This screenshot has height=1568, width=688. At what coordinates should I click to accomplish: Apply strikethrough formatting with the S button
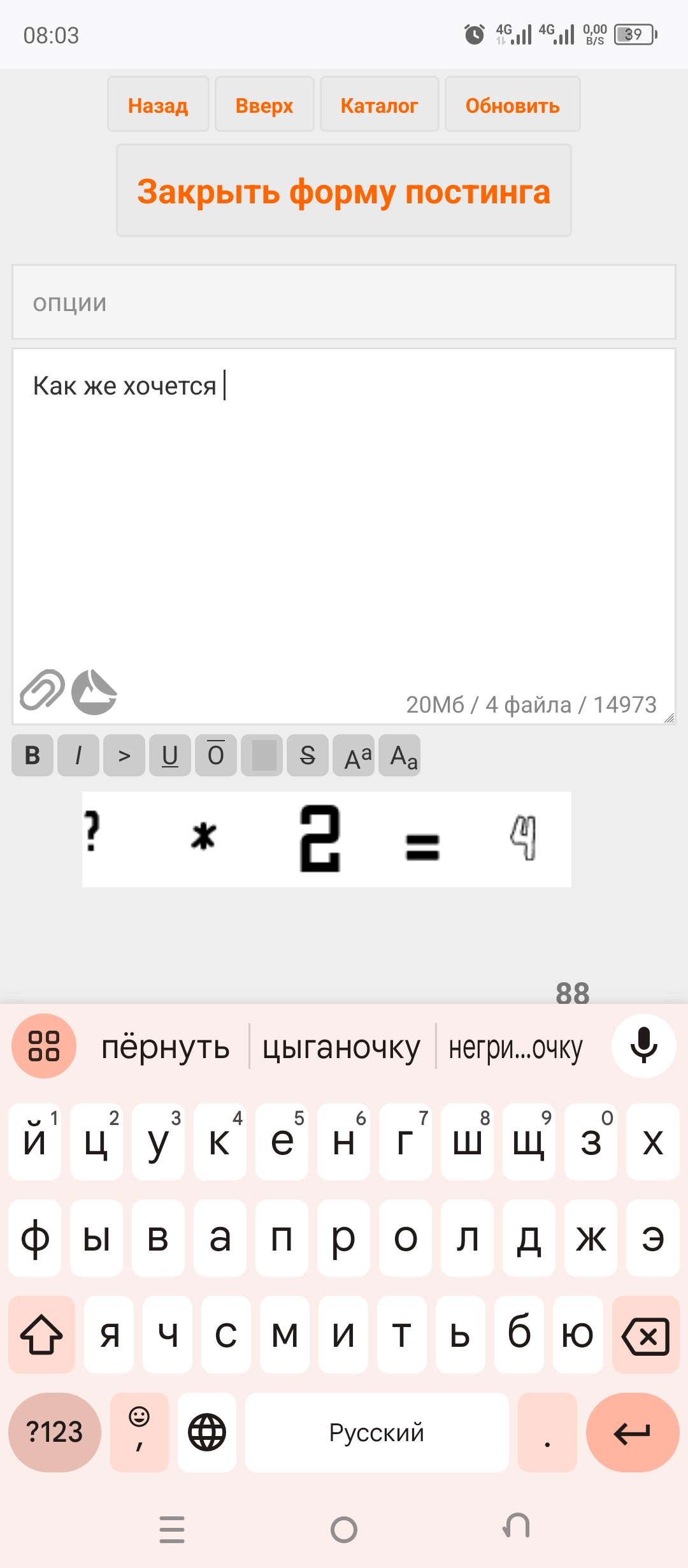tap(308, 755)
